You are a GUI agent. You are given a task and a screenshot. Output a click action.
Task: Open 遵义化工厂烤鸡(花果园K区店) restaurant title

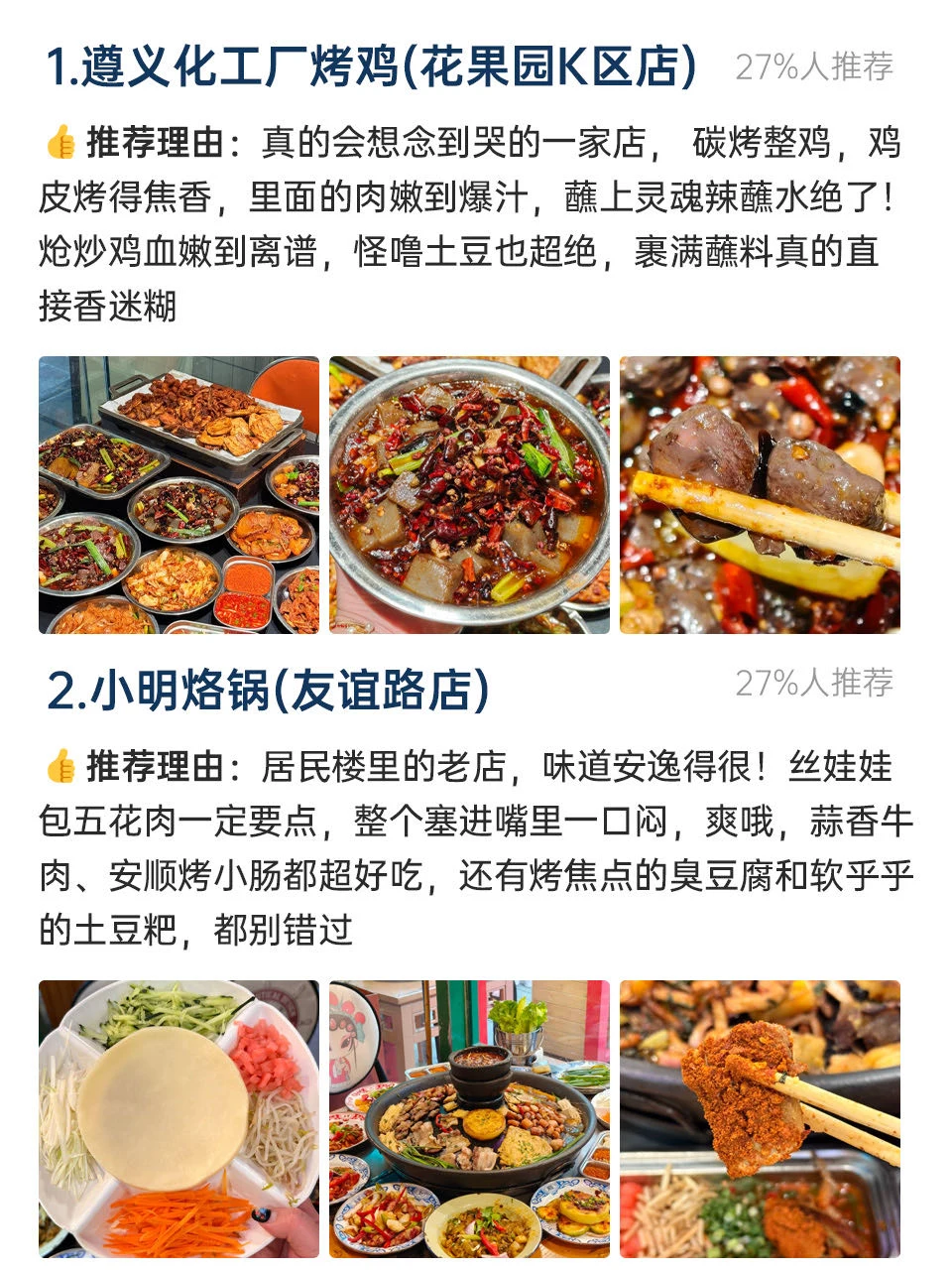click(370, 66)
